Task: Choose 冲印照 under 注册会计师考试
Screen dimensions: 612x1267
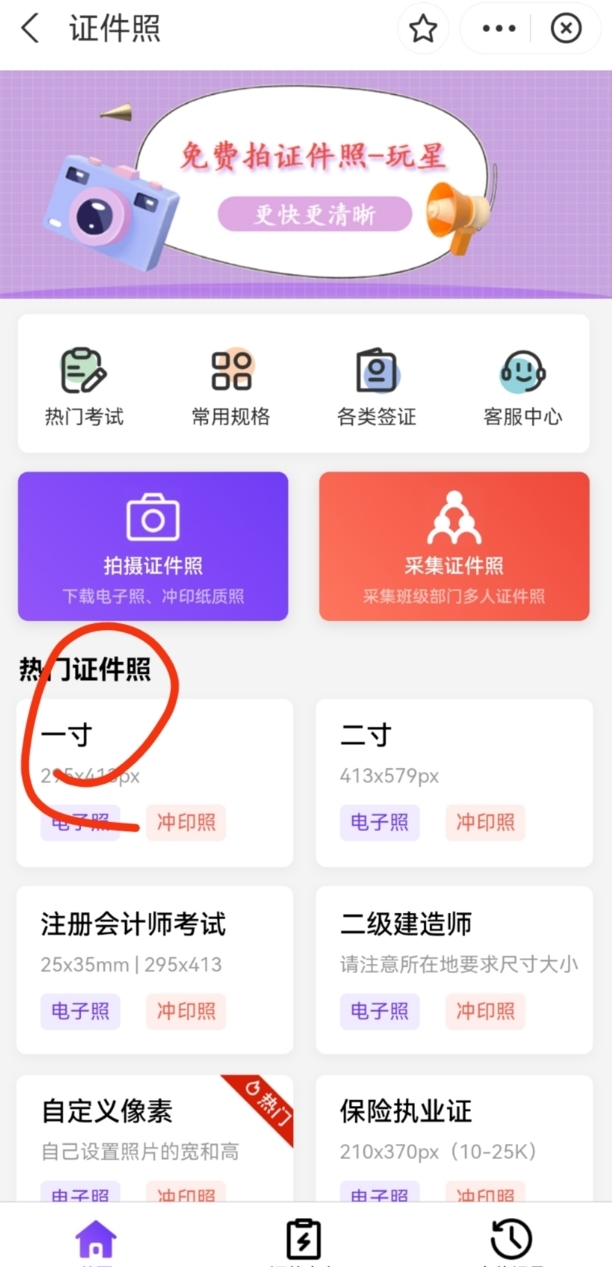Action: tap(186, 1010)
